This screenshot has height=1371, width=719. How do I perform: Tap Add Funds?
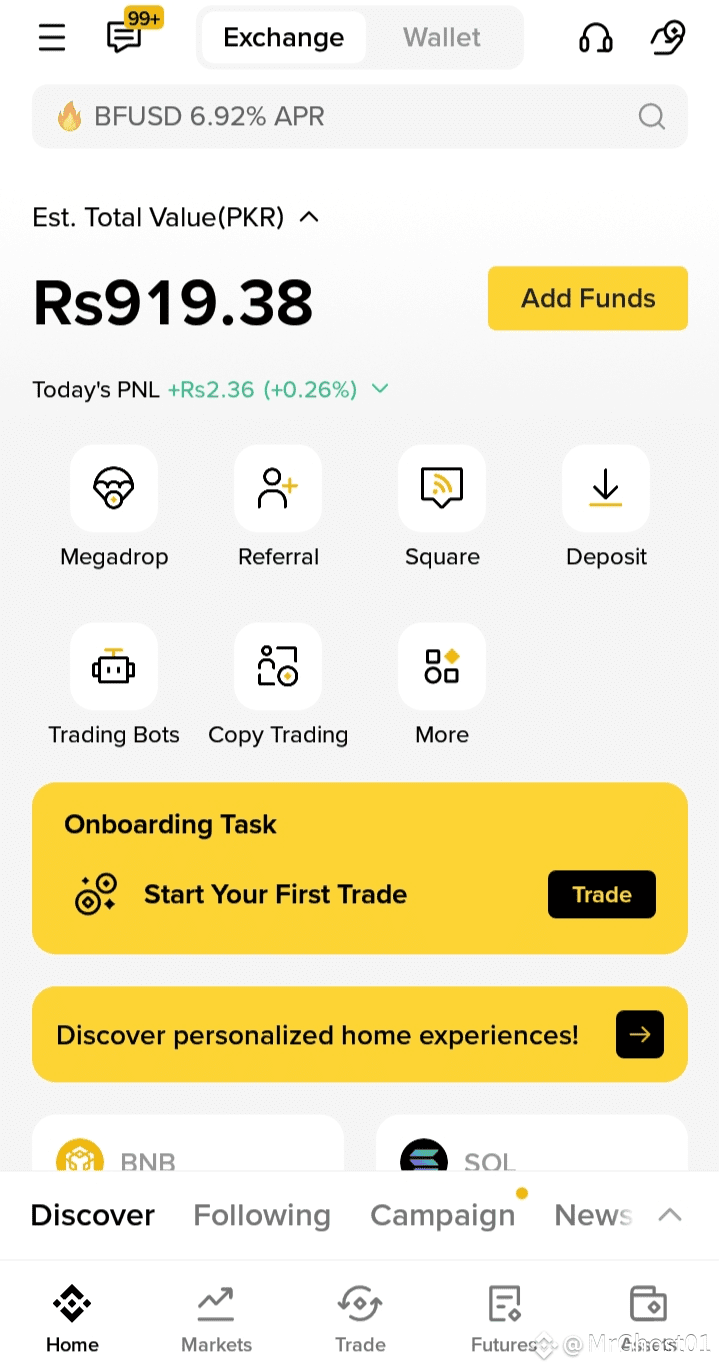coord(588,298)
